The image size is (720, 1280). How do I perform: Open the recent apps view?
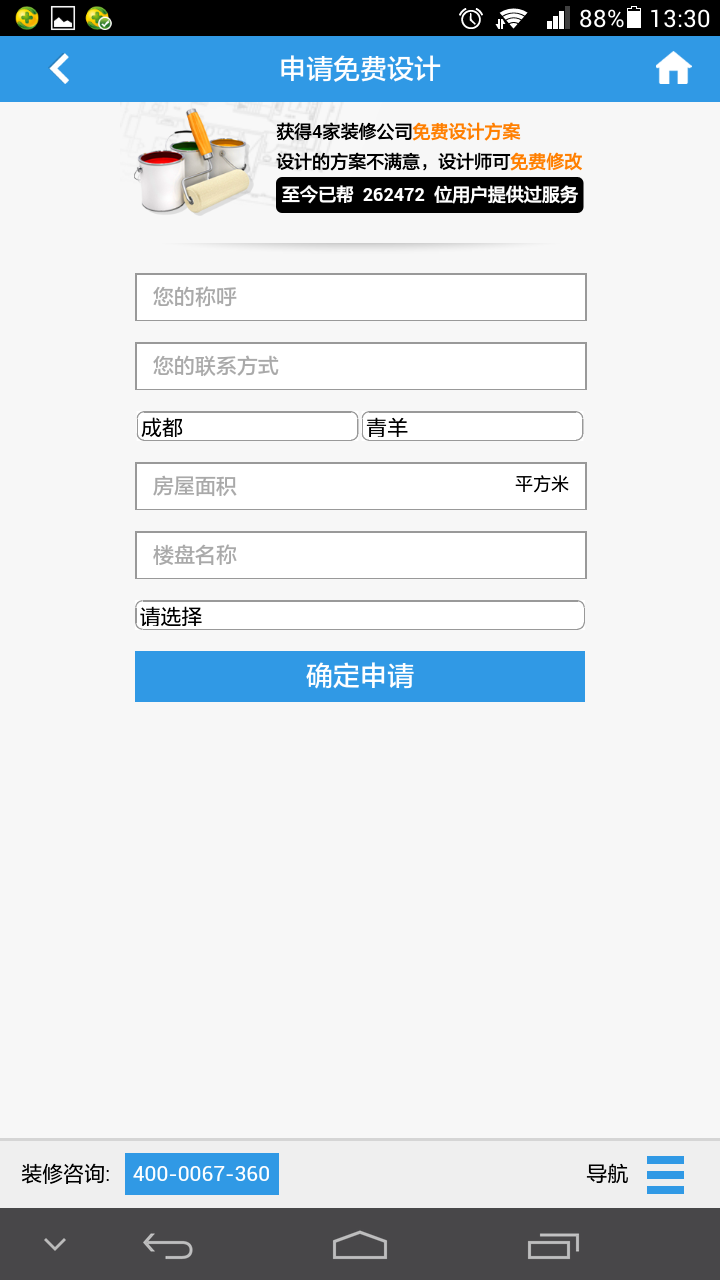point(553,1245)
